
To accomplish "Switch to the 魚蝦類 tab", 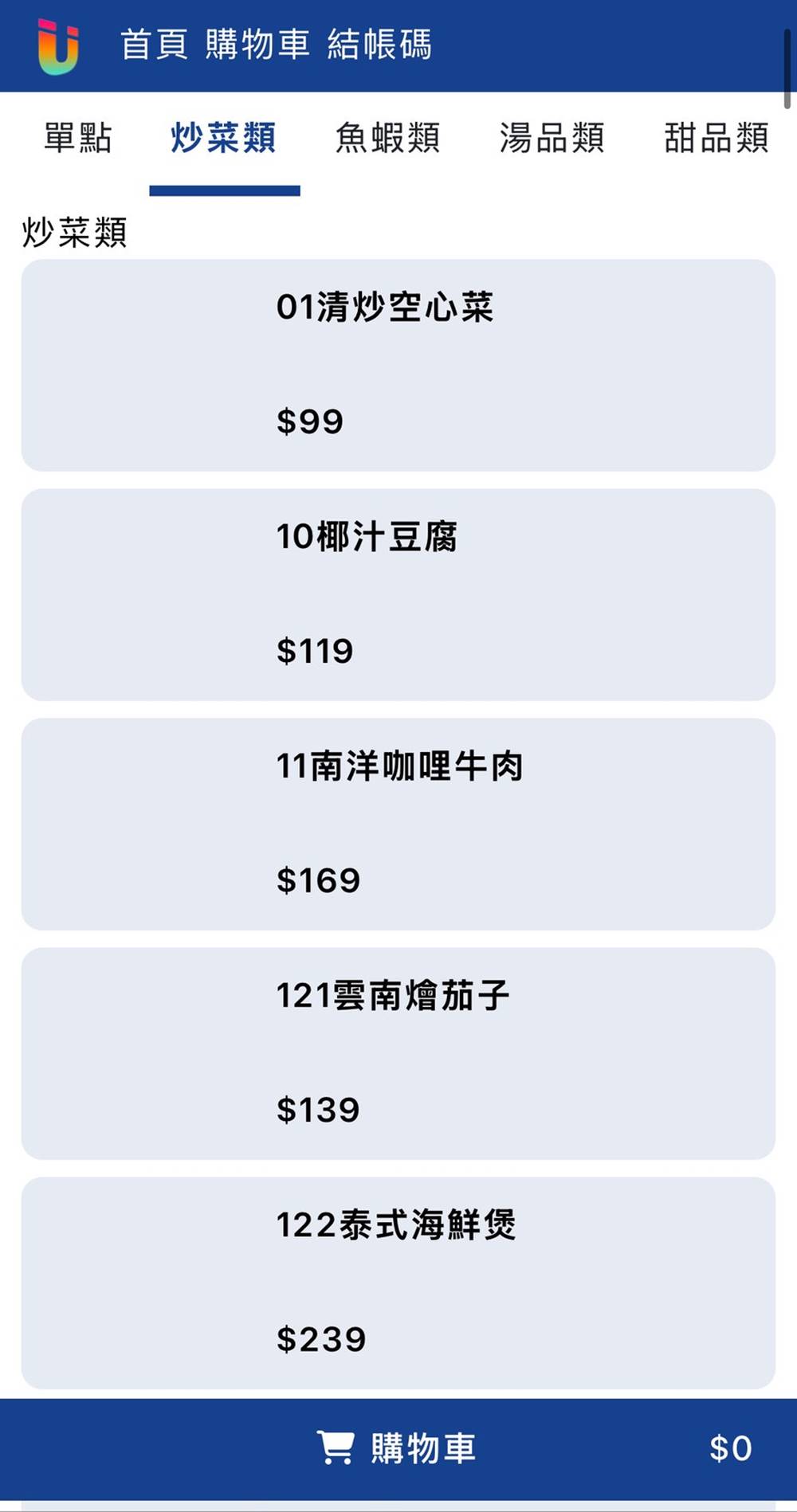I will tap(387, 138).
